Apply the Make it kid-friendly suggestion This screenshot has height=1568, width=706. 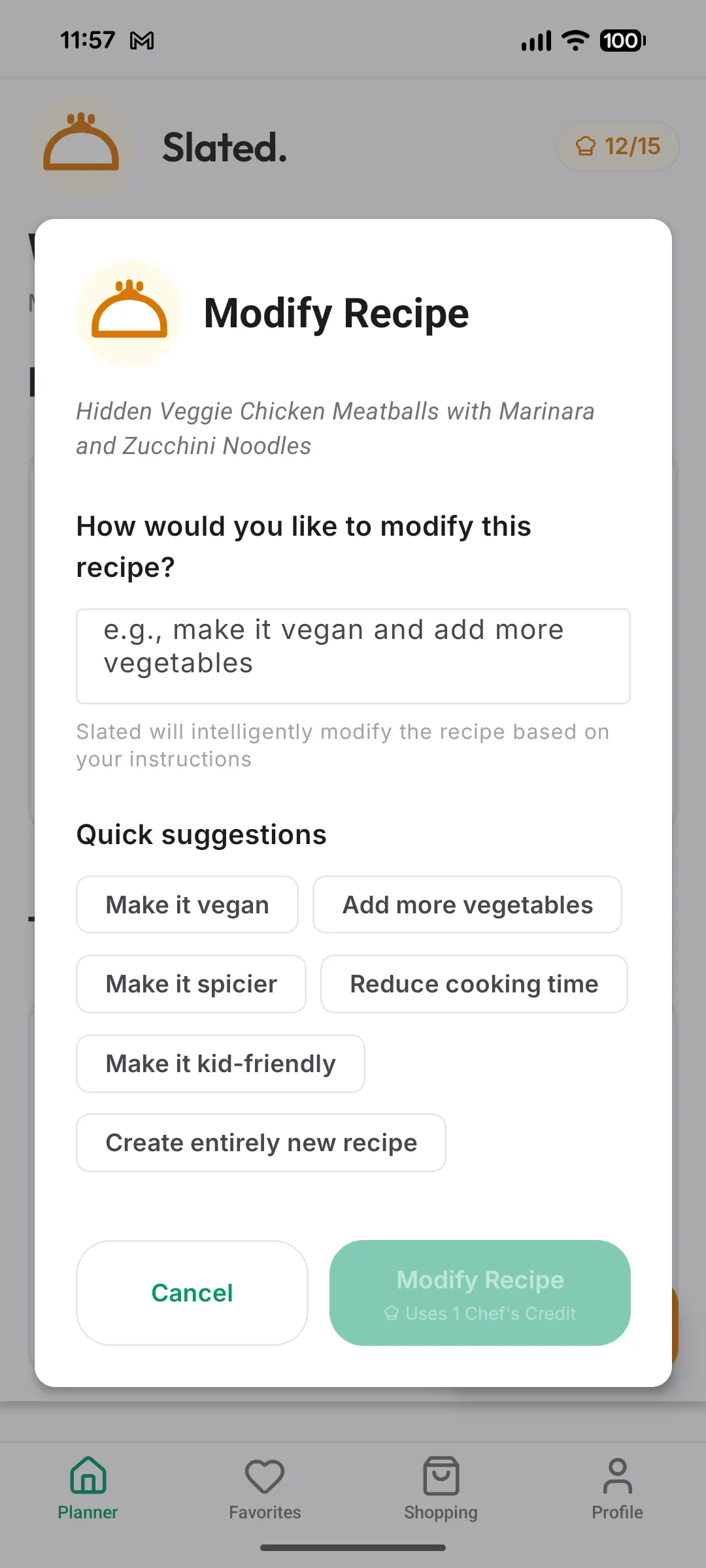coord(220,1063)
